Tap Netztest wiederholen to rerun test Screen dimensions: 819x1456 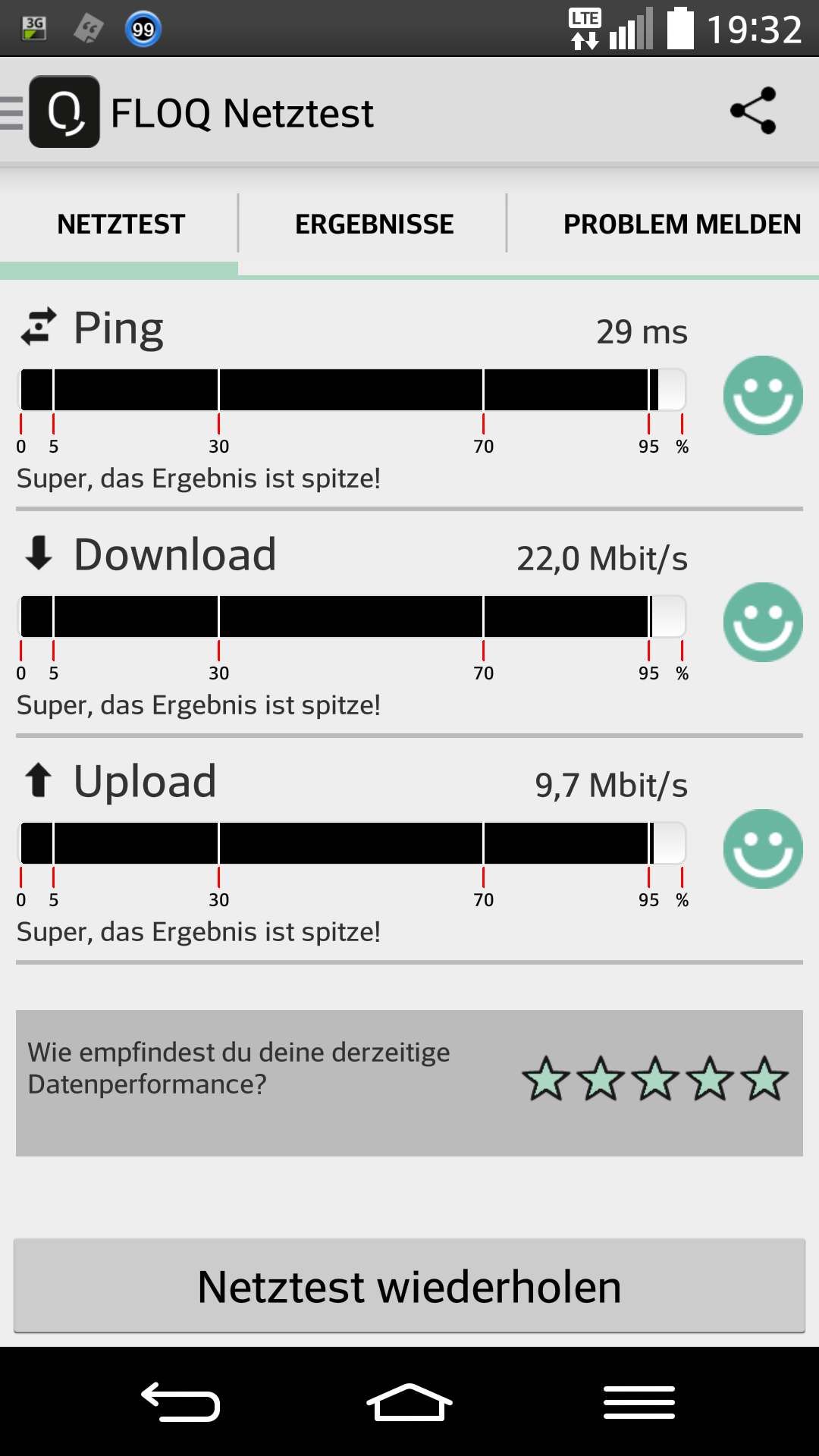click(409, 1286)
